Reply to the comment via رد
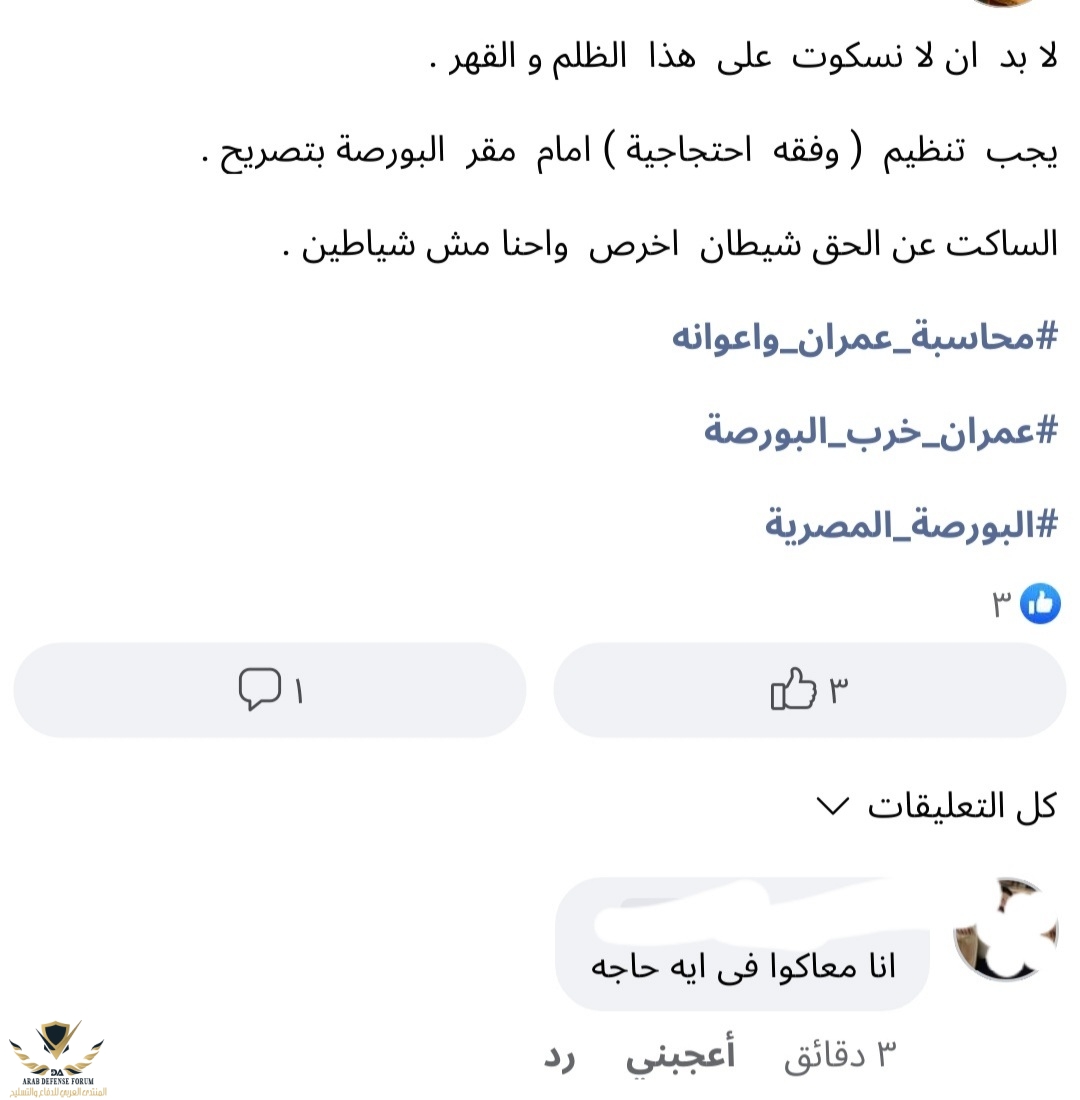 point(559,1055)
